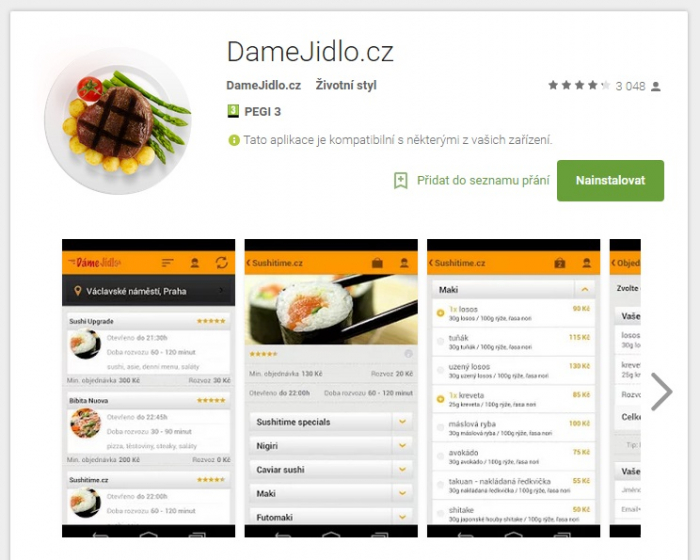The image size is (700, 560).
Task: Install the DameJidlo.cz app
Action: (x=610, y=181)
